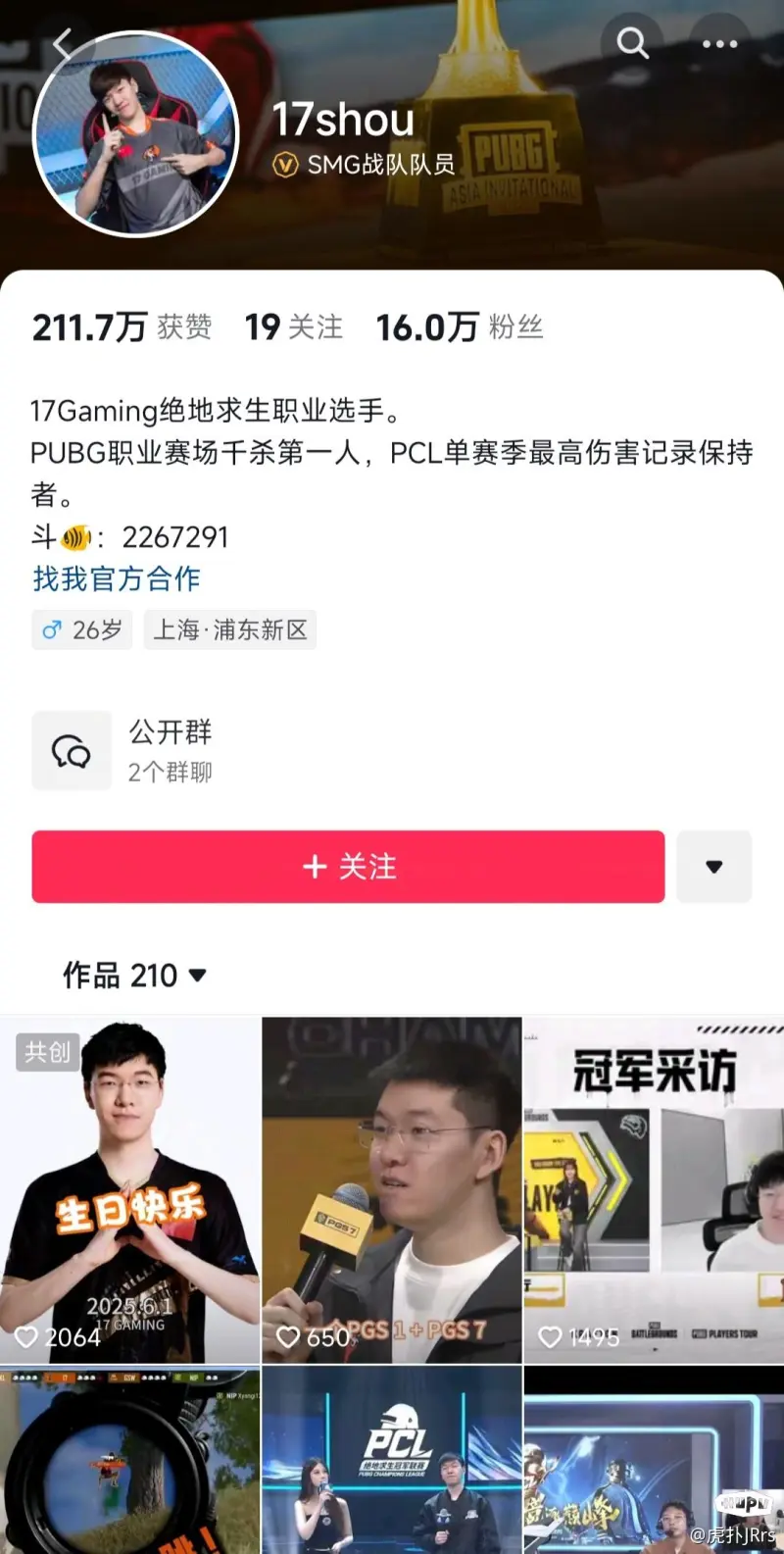Open the 16.0万 粉丝 followers list
The height and width of the screenshot is (1554, 784).
[460, 327]
